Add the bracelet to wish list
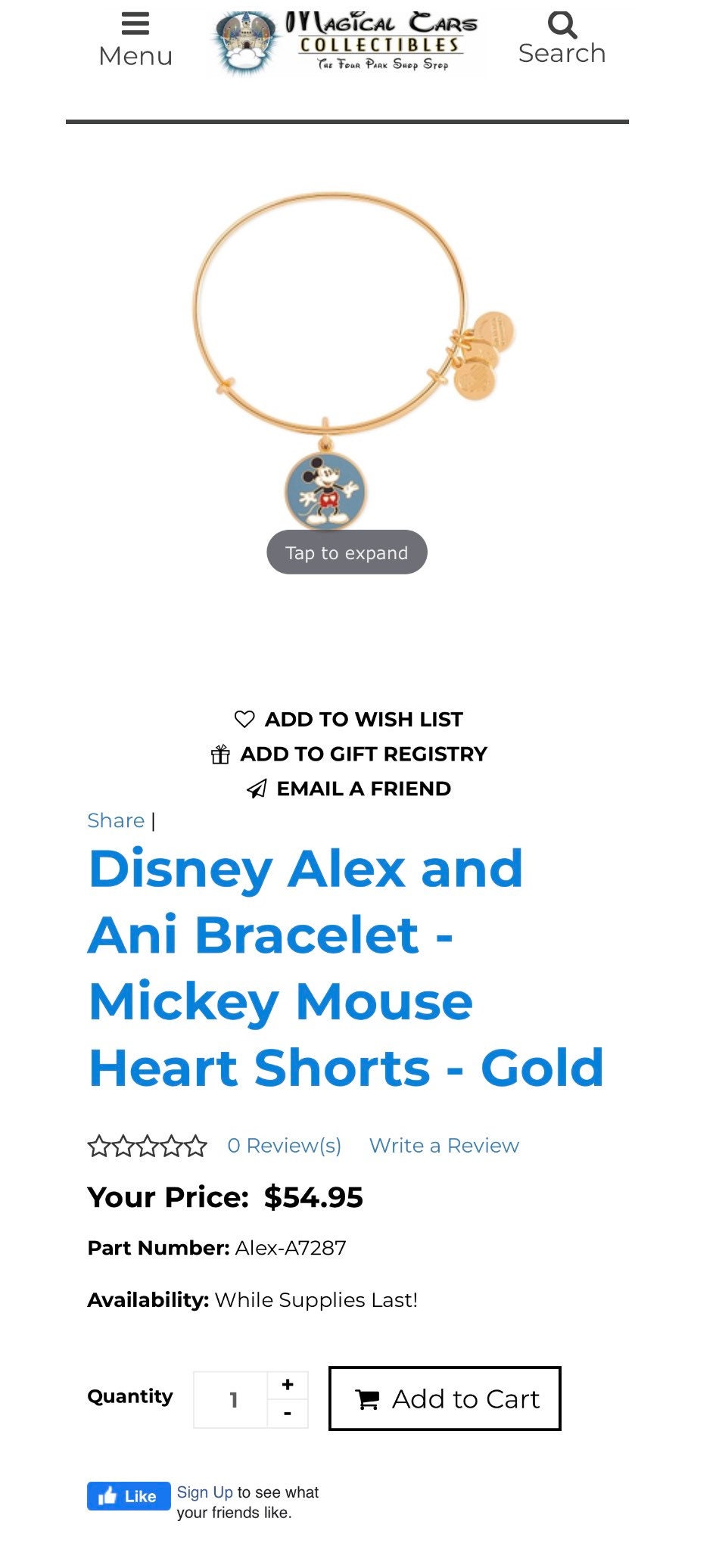The height and width of the screenshot is (1568, 719). tap(348, 719)
